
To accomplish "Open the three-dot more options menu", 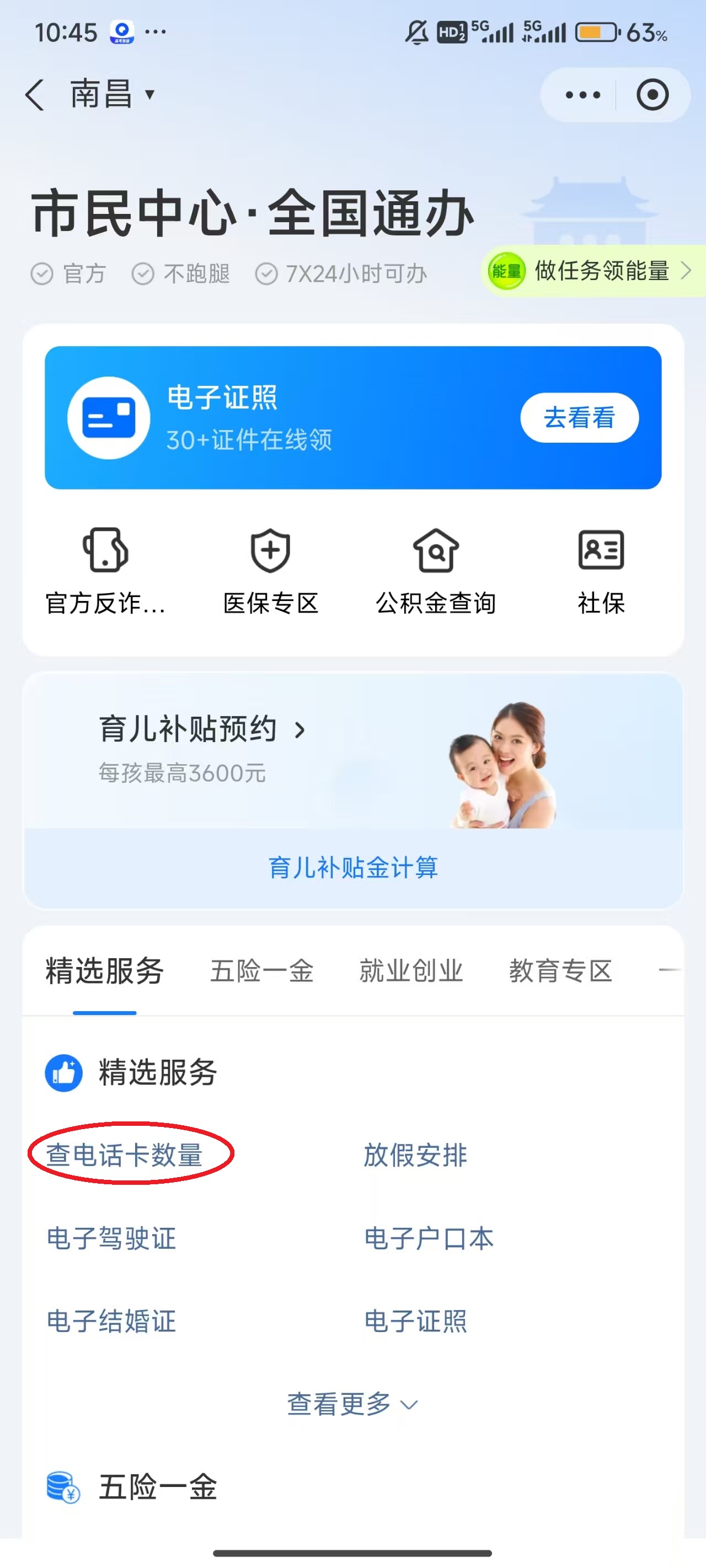I will tap(582, 95).
